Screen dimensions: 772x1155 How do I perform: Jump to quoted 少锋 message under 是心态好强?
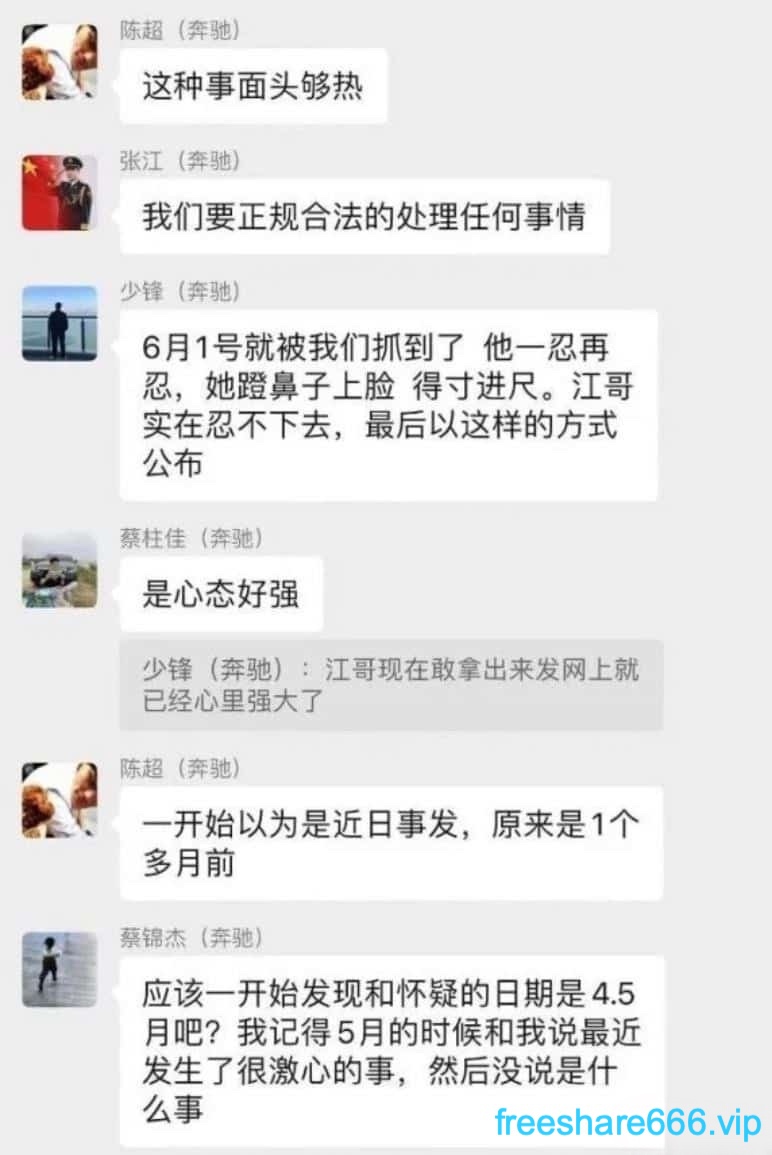pyautogui.click(x=390, y=685)
